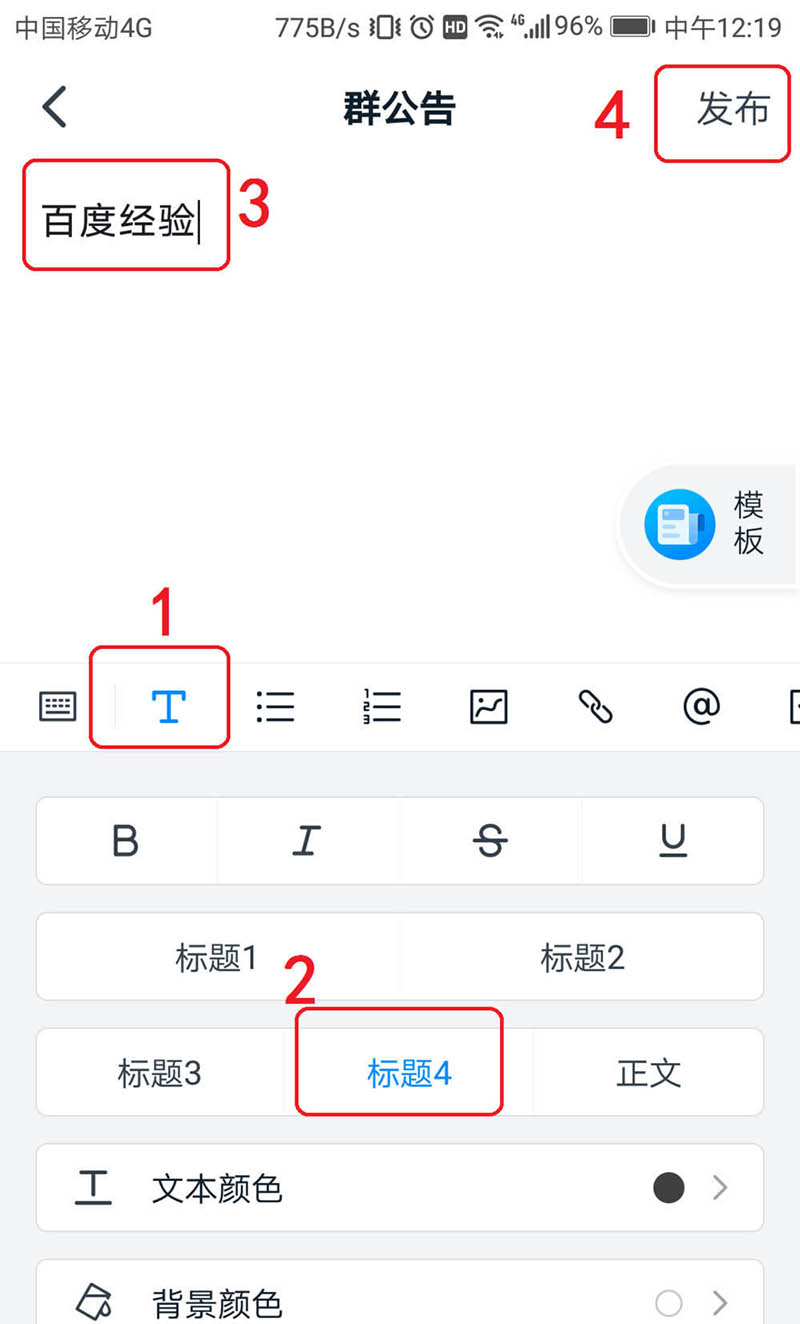Apply bold formatting with B

(126, 841)
